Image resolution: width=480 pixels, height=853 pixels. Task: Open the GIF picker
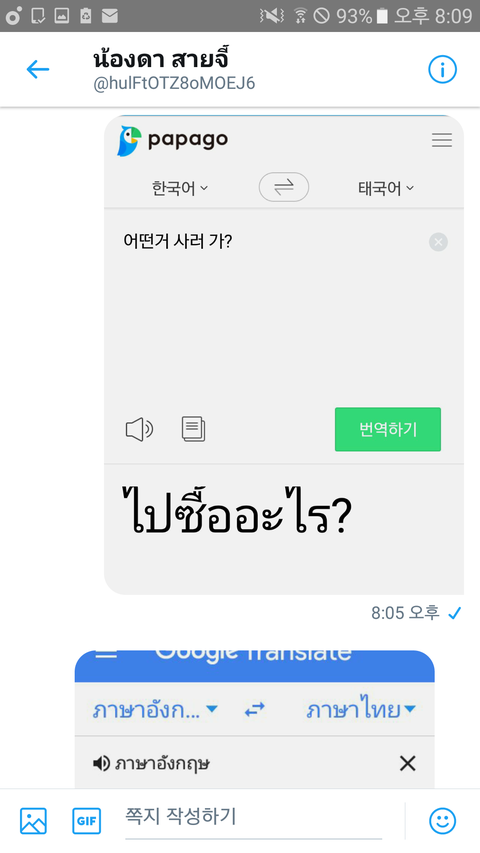(87, 821)
